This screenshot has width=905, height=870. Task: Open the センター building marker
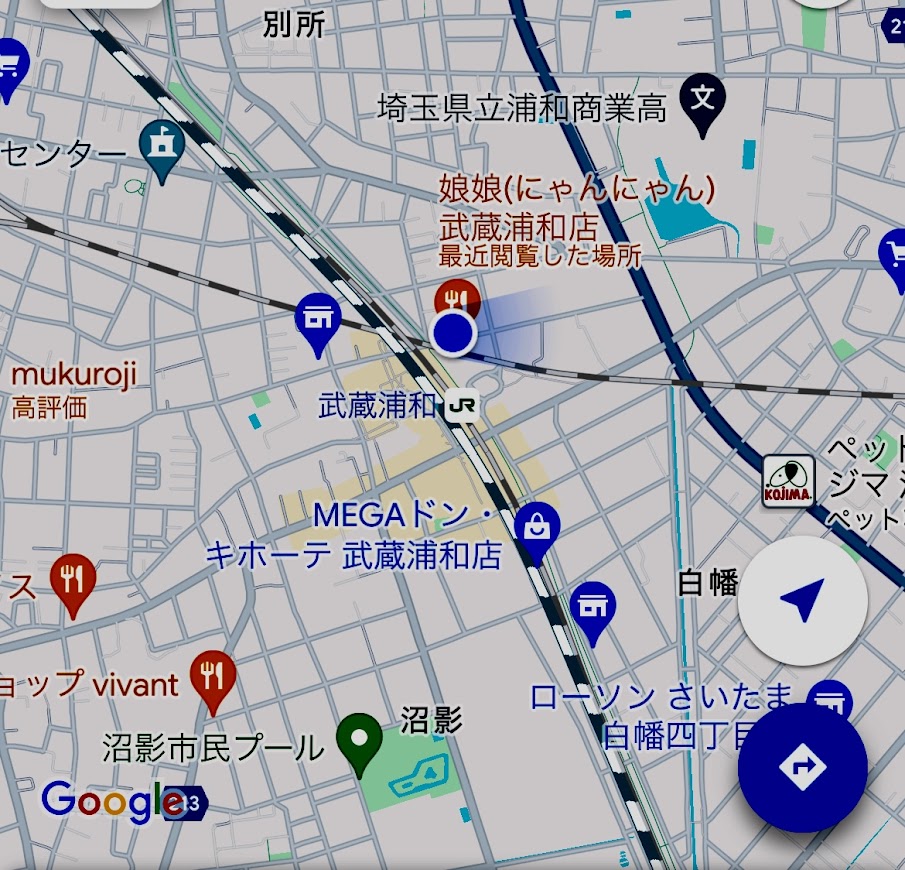(161, 146)
